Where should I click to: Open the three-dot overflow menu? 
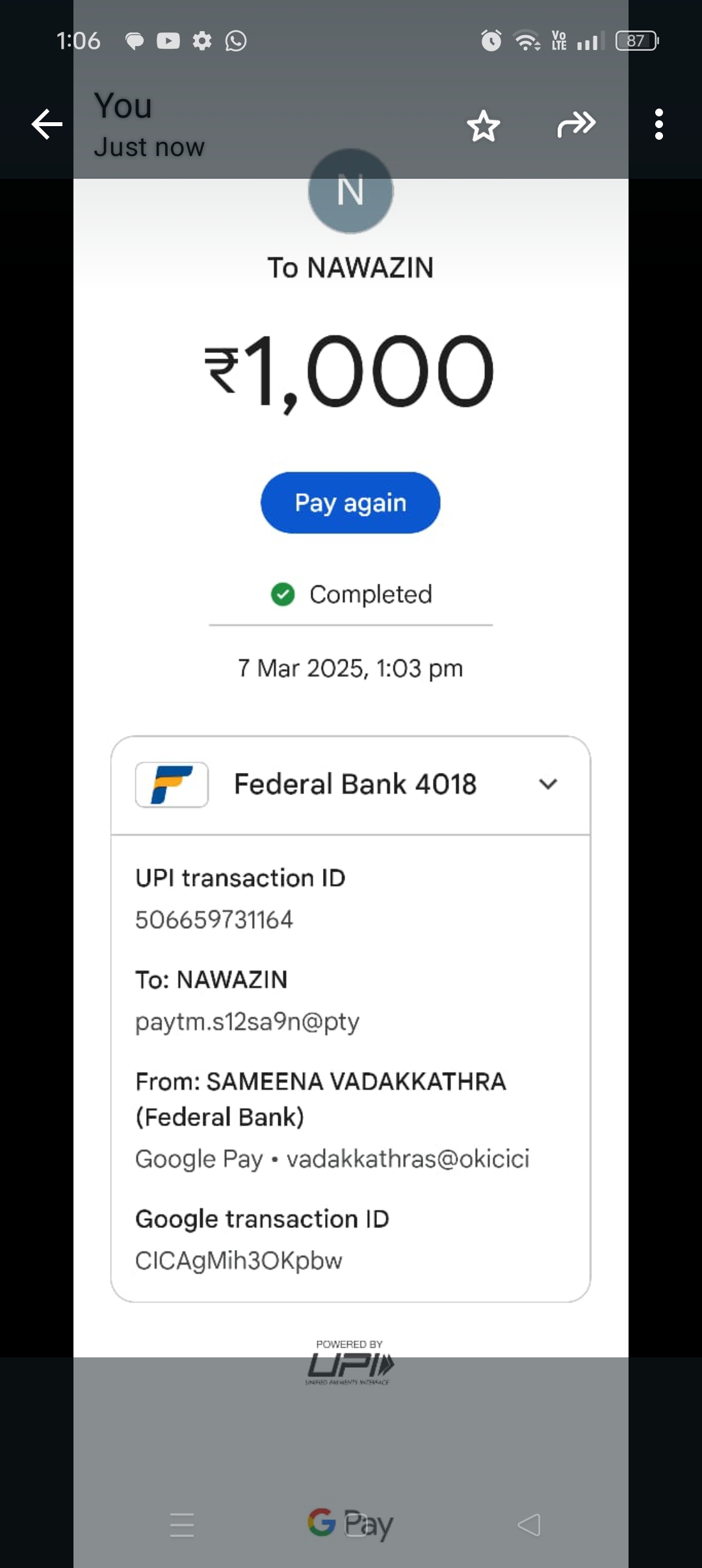click(x=658, y=124)
